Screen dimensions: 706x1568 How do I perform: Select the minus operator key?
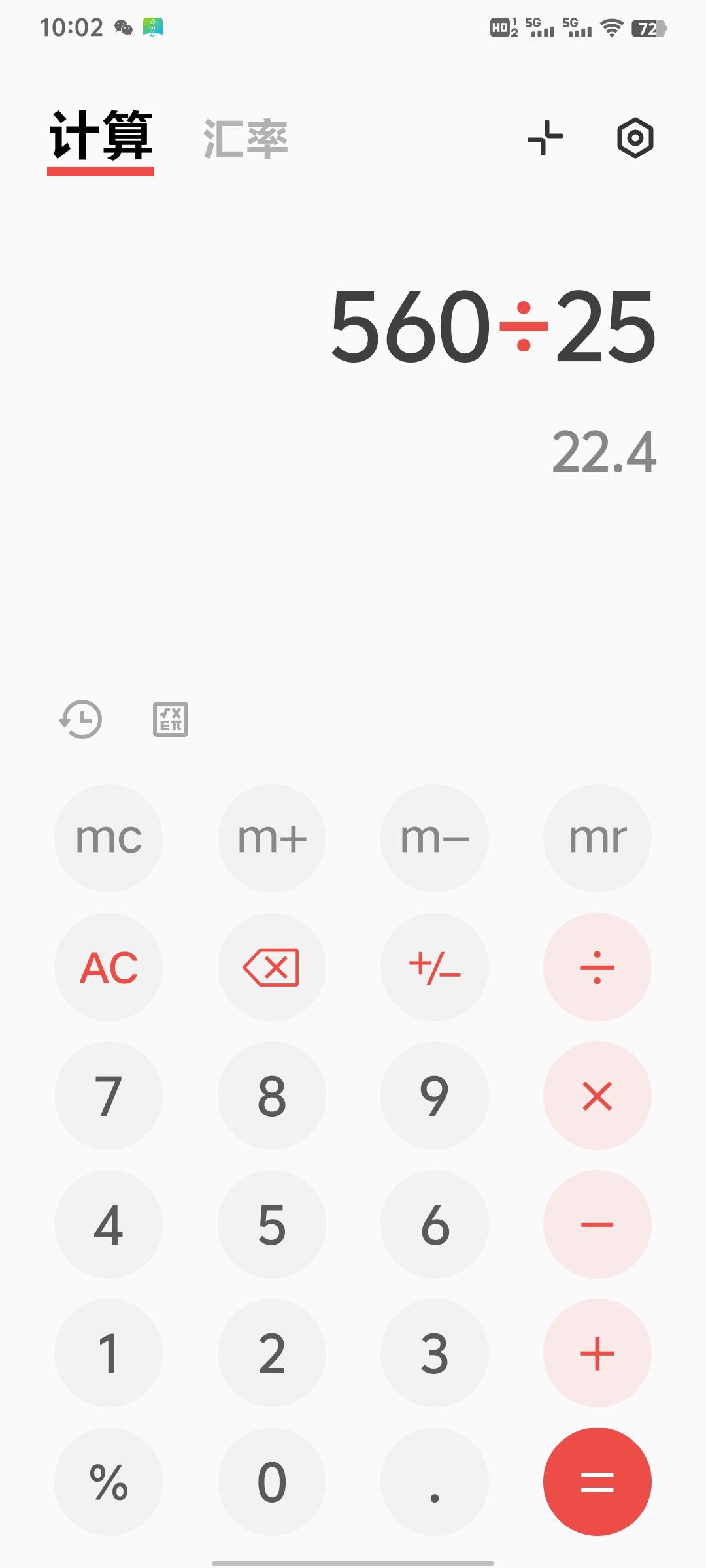(597, 1224)
